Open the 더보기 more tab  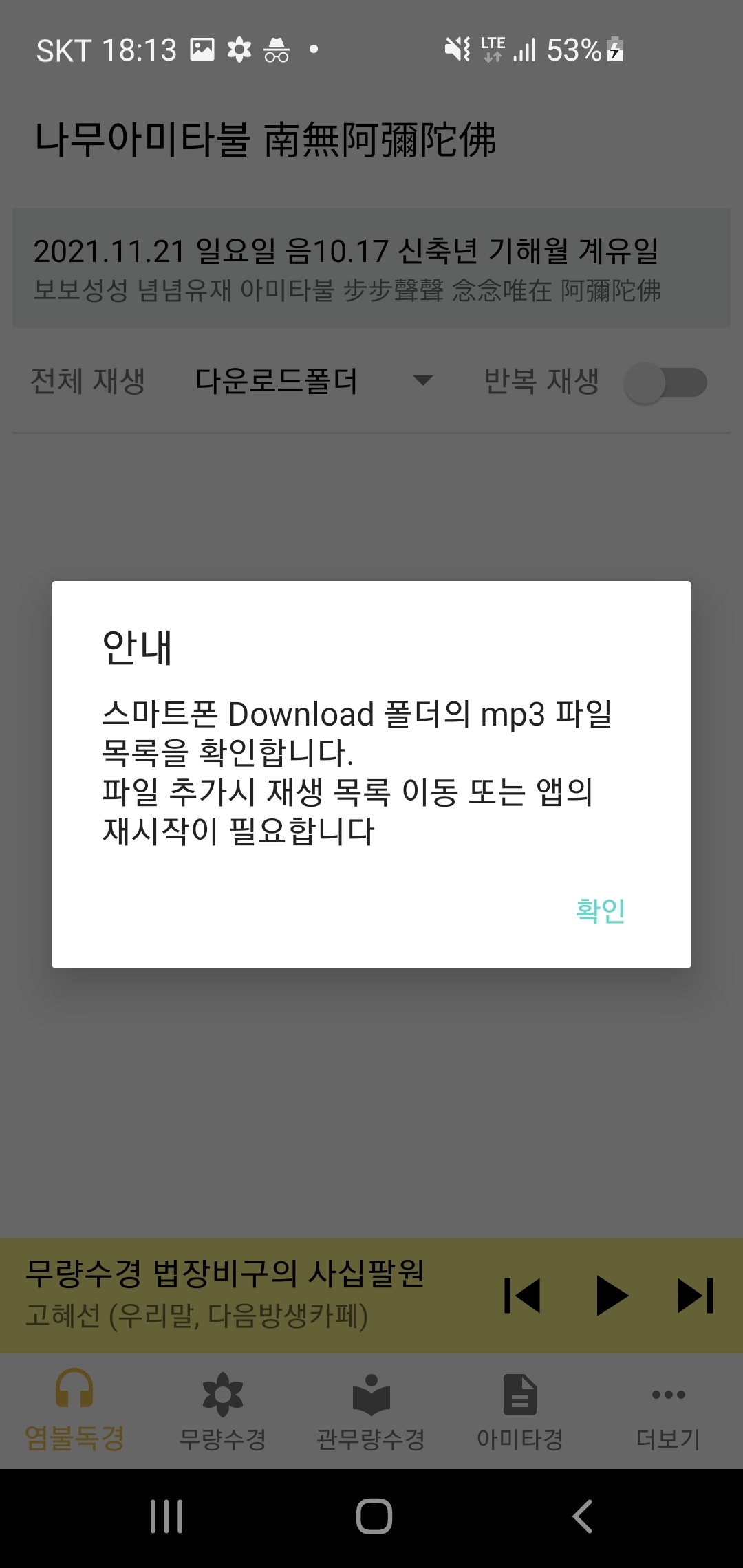(668, 1410)
